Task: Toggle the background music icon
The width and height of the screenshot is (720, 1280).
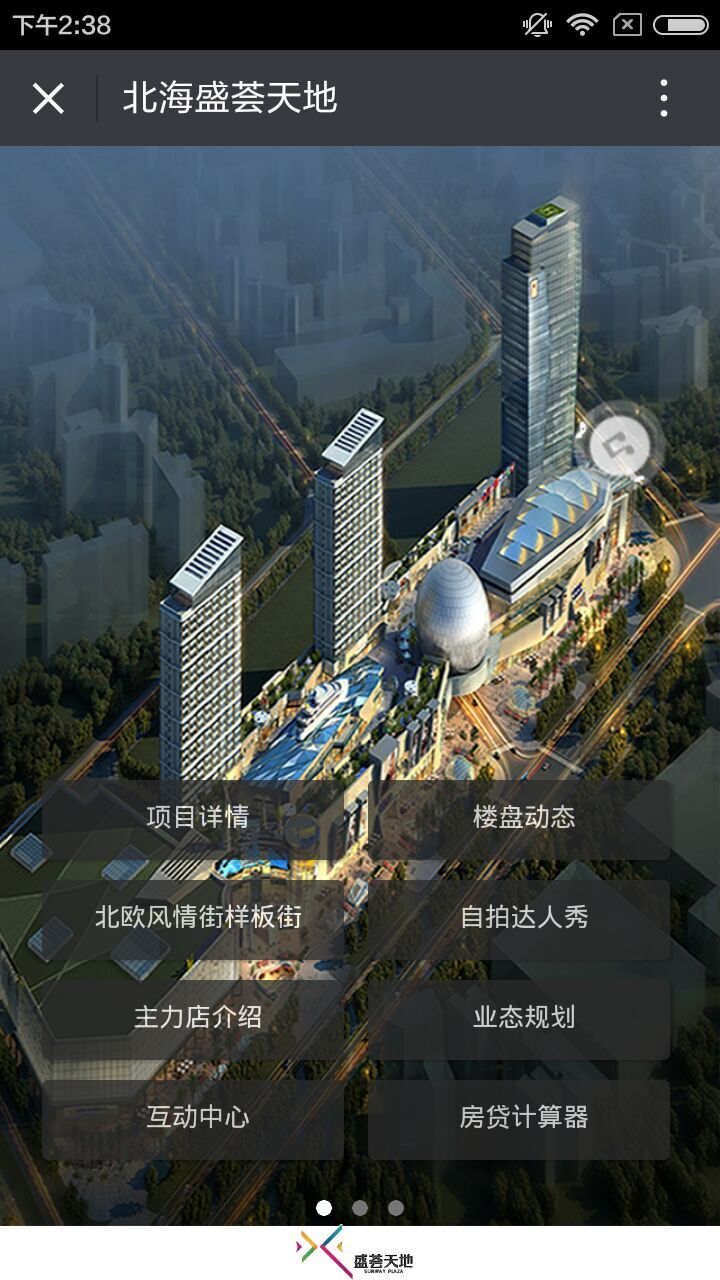Action: point(621,445)
